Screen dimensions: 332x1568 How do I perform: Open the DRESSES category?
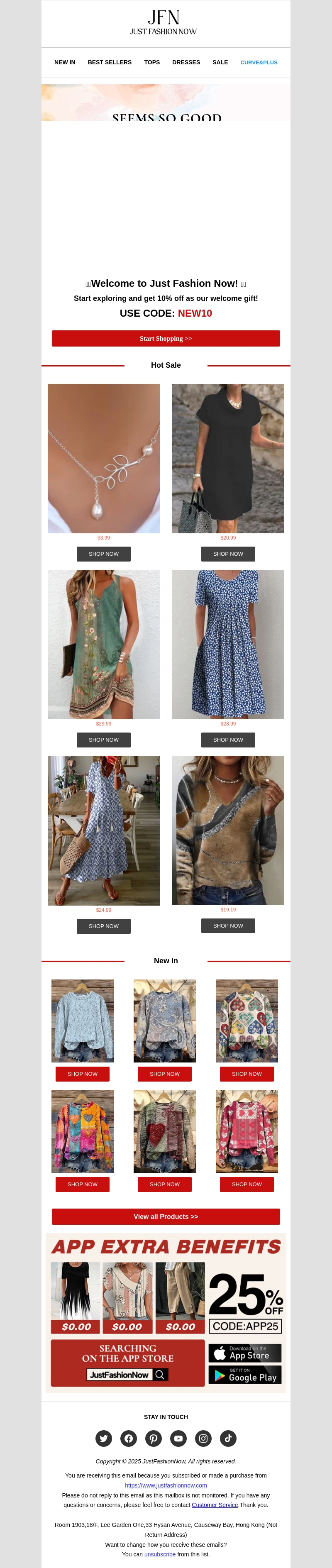186,62
